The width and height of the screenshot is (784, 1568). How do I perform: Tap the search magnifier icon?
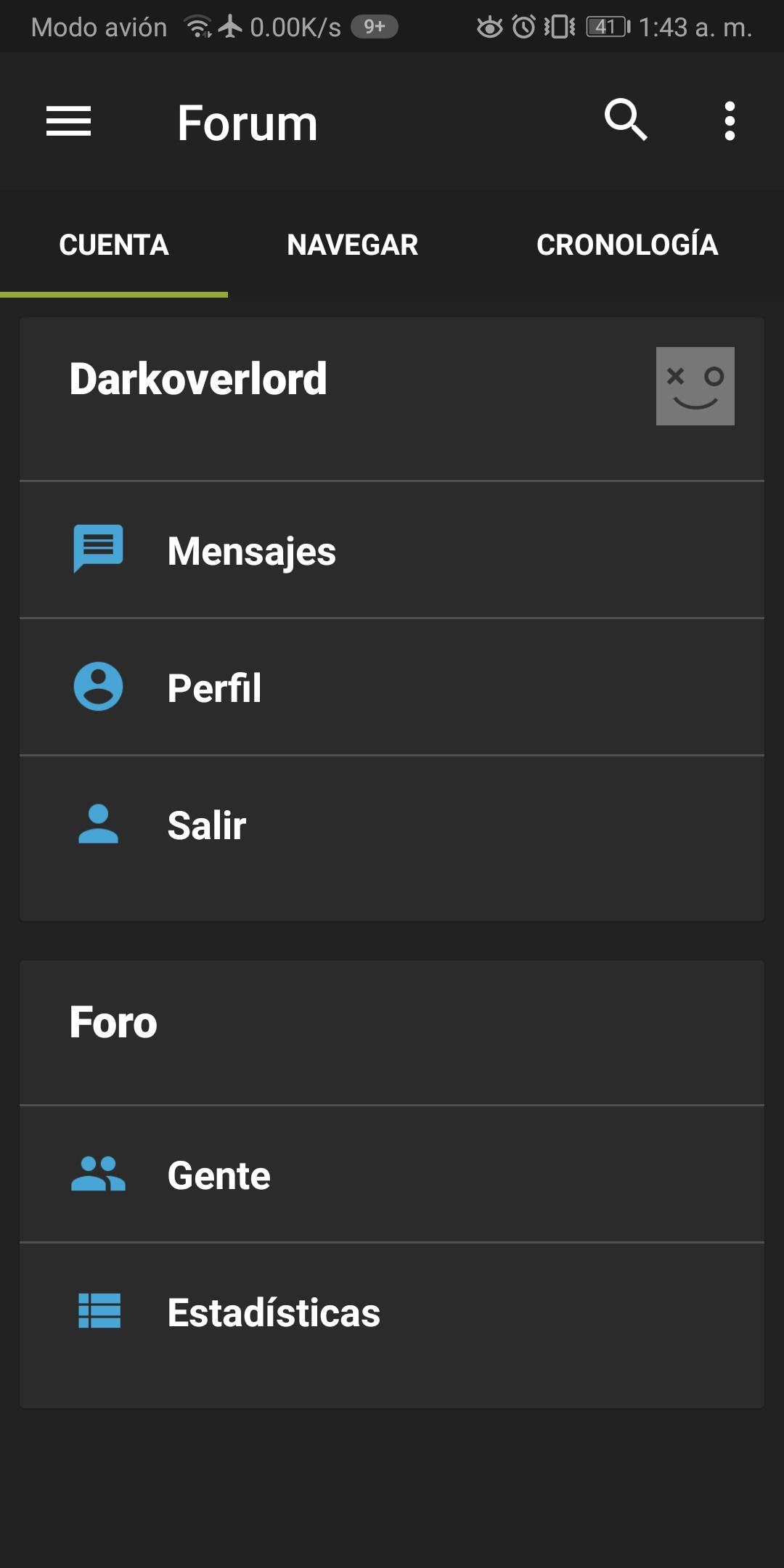(x=625, y=120)
